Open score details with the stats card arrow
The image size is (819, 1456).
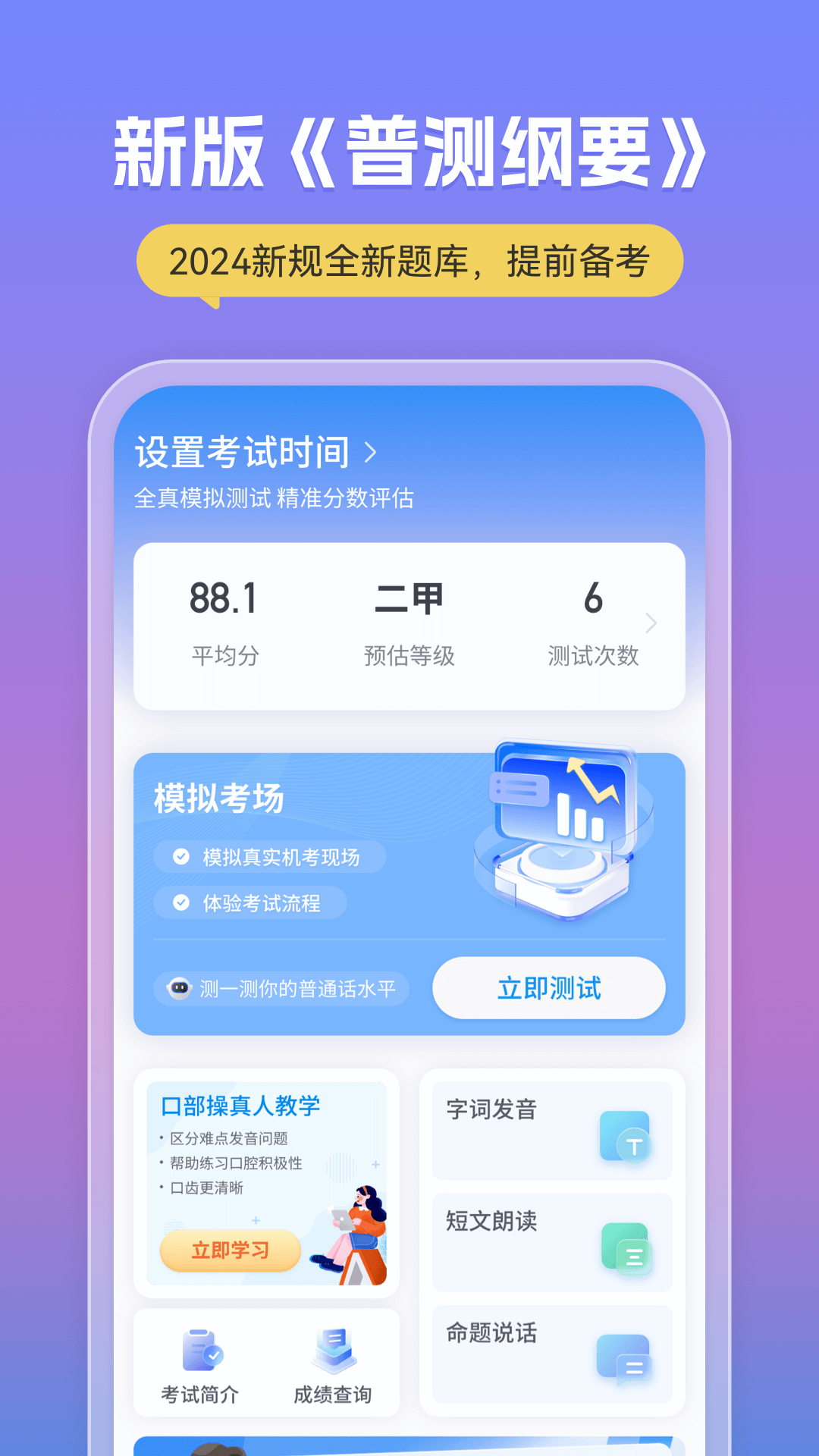click(x=651, y=623)
